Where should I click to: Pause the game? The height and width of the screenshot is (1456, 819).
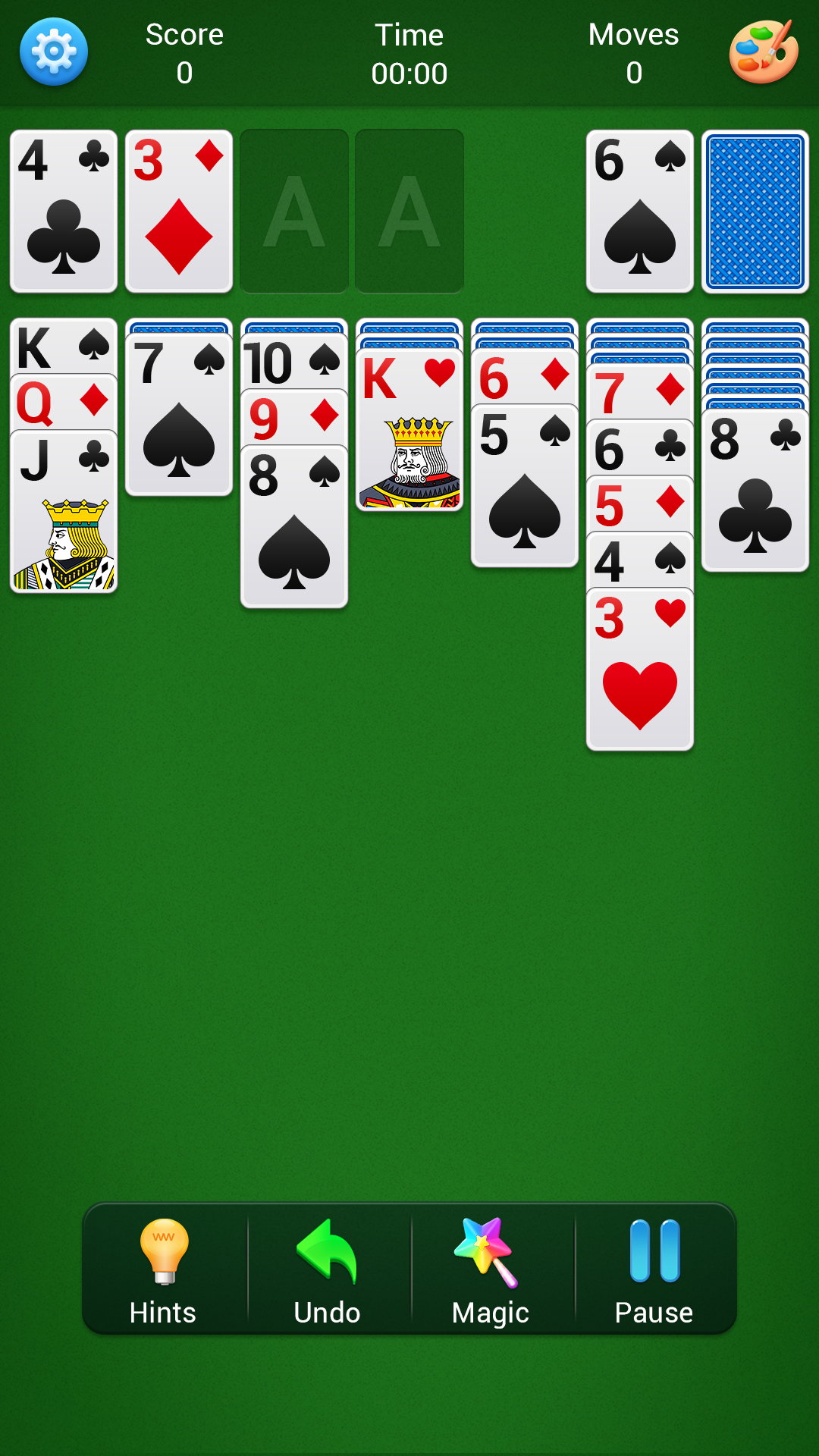tap(654, 1268)
